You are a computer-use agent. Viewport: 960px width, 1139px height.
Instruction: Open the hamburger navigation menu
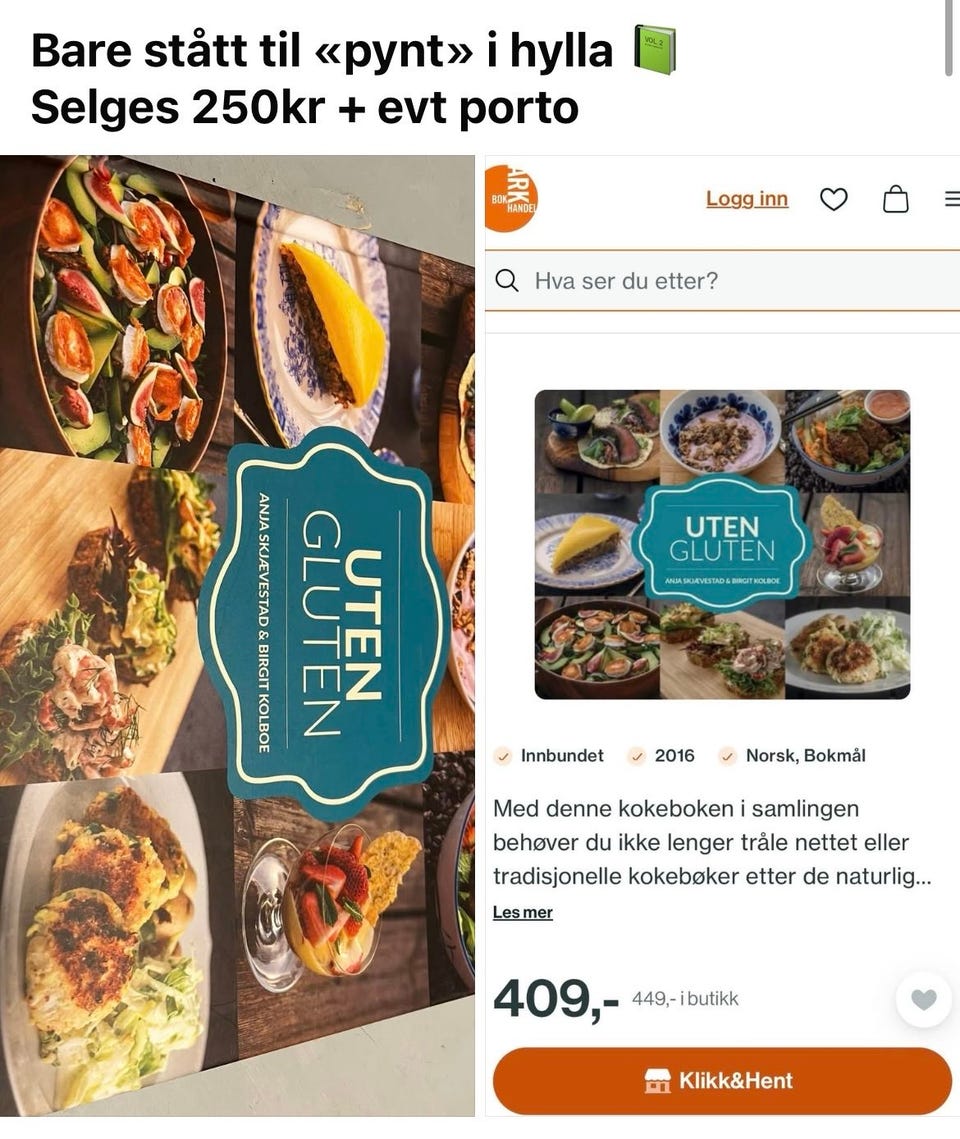pos(951,198)
